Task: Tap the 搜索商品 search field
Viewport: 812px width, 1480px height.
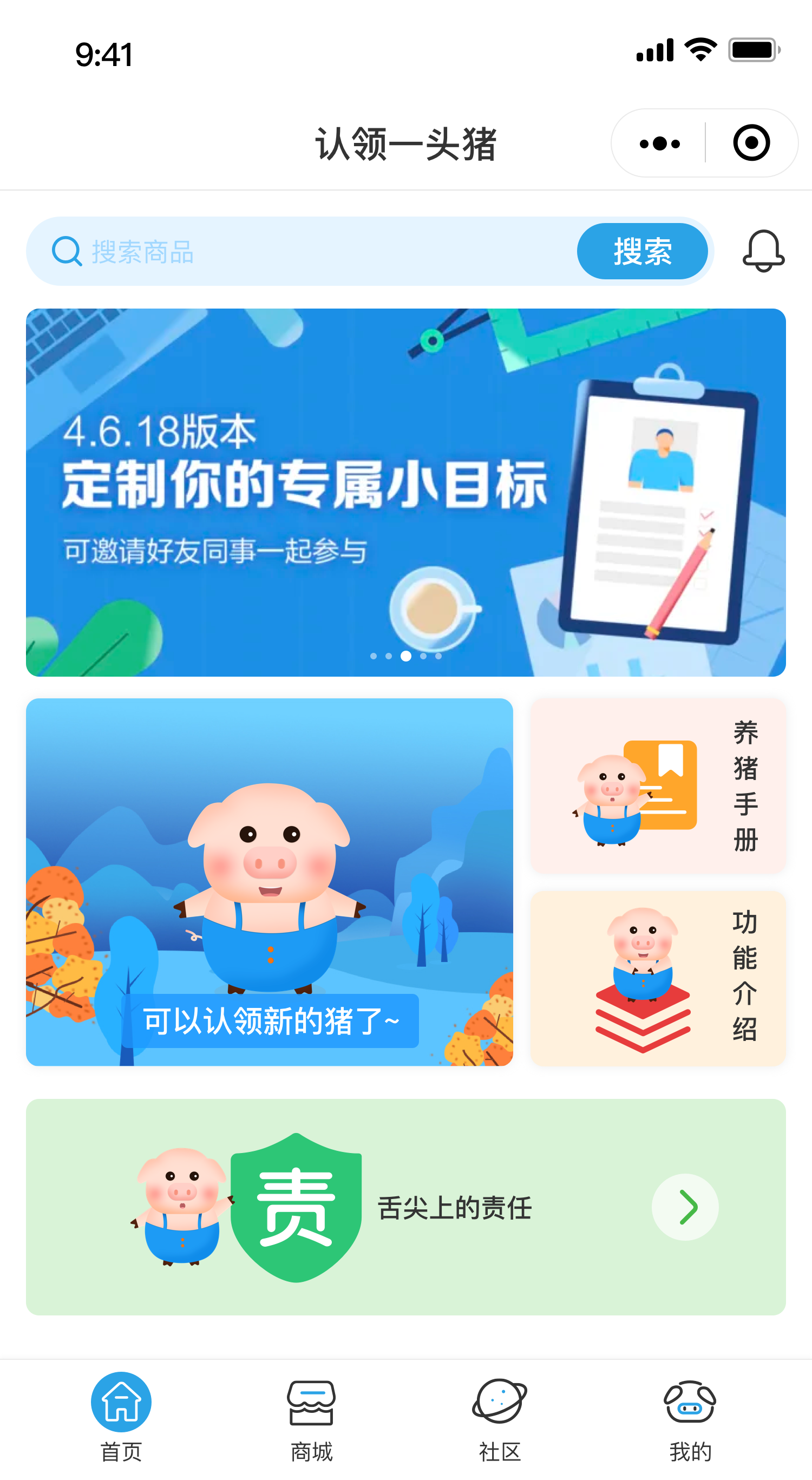Action: [322, 252]
